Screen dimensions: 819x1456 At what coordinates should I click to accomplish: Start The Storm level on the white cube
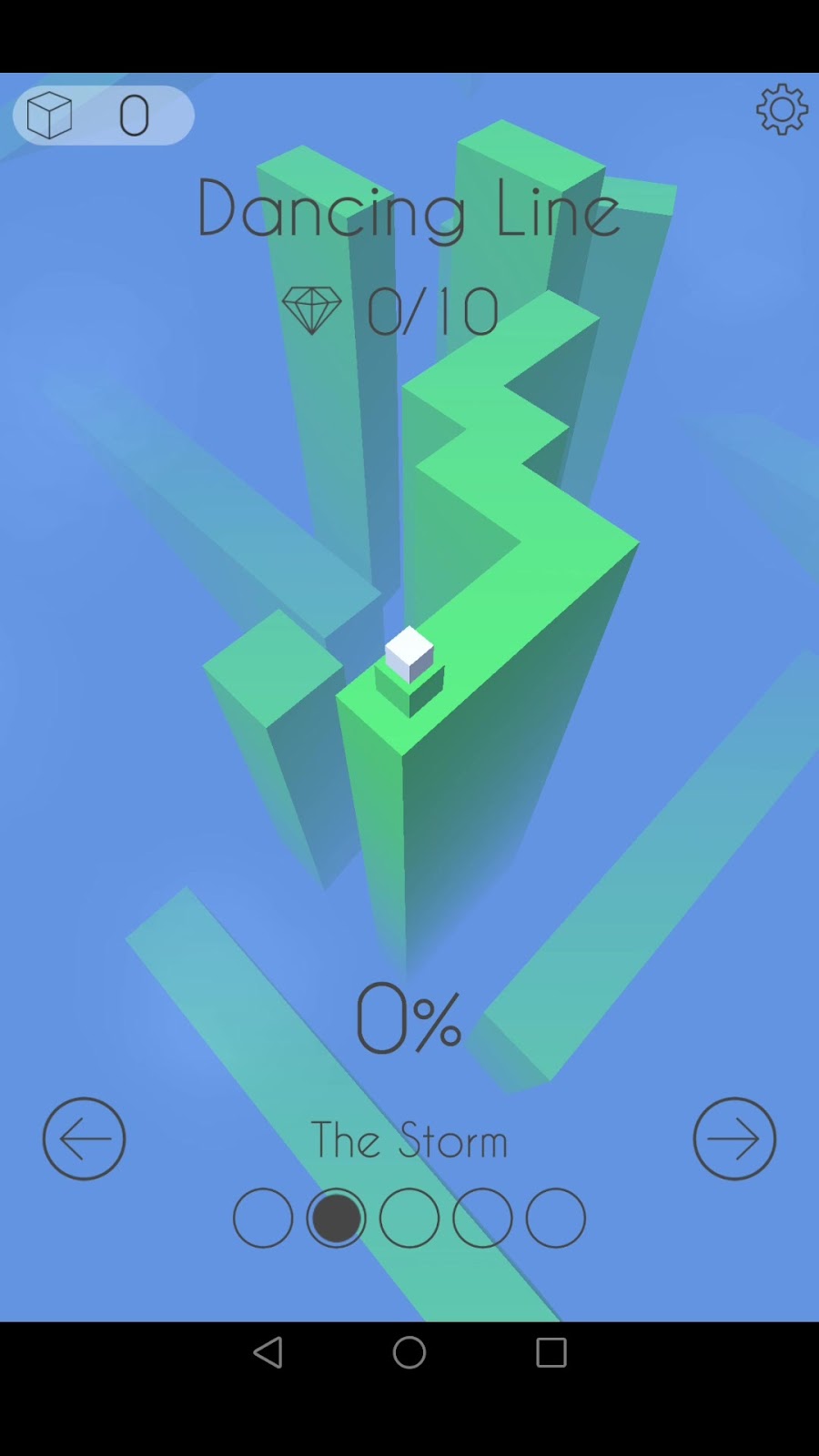(x=409, y=653)
